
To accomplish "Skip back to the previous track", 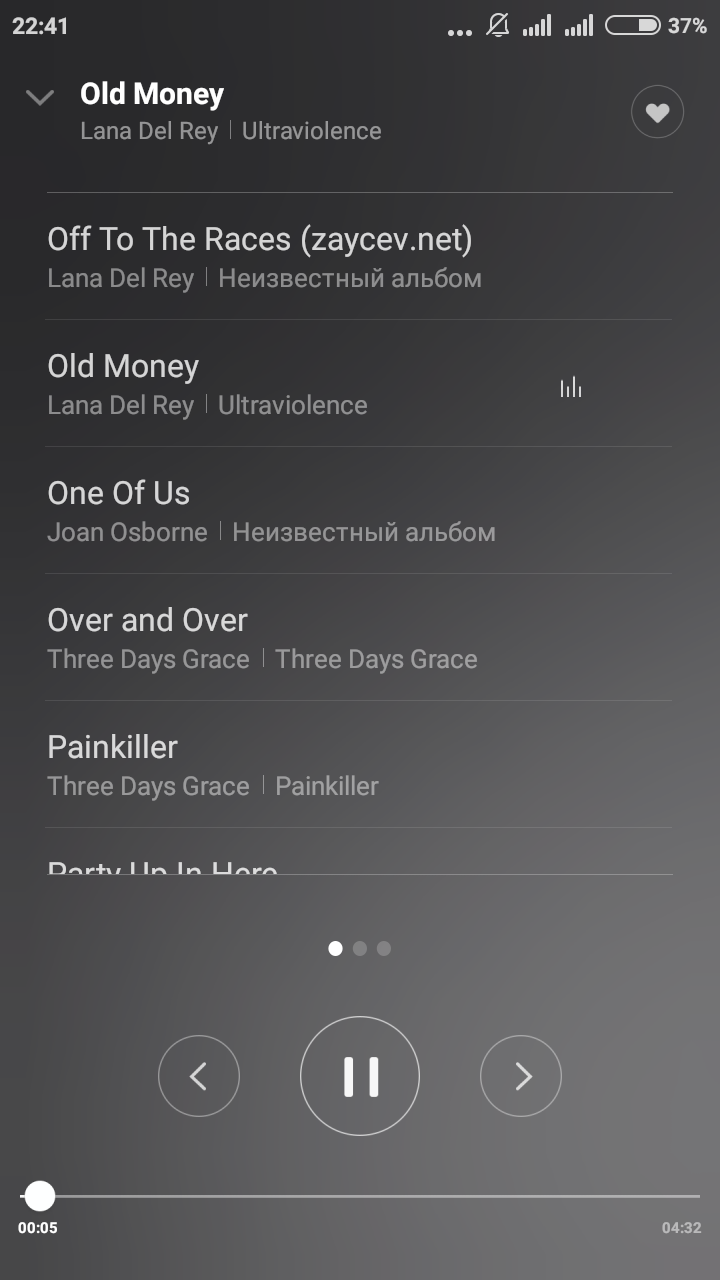I will coord(199,1076).
